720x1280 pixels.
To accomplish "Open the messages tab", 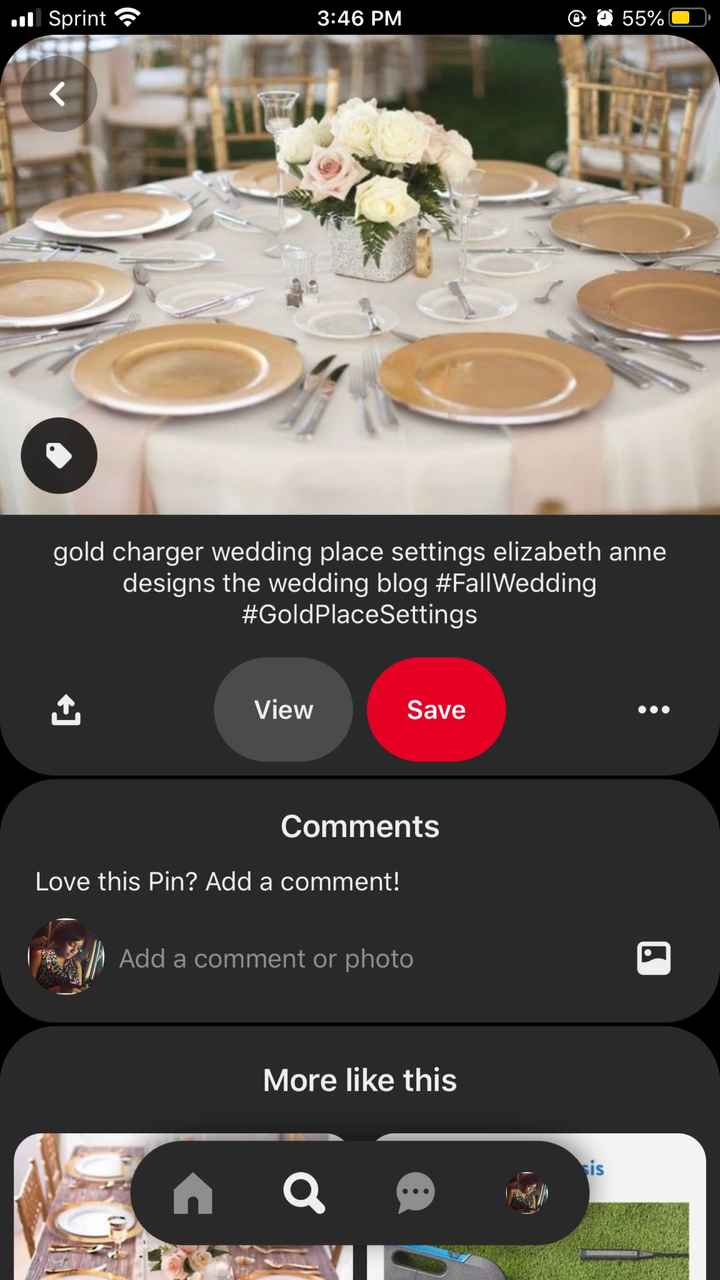I will pyautogui.click(x=415, y=1193).
